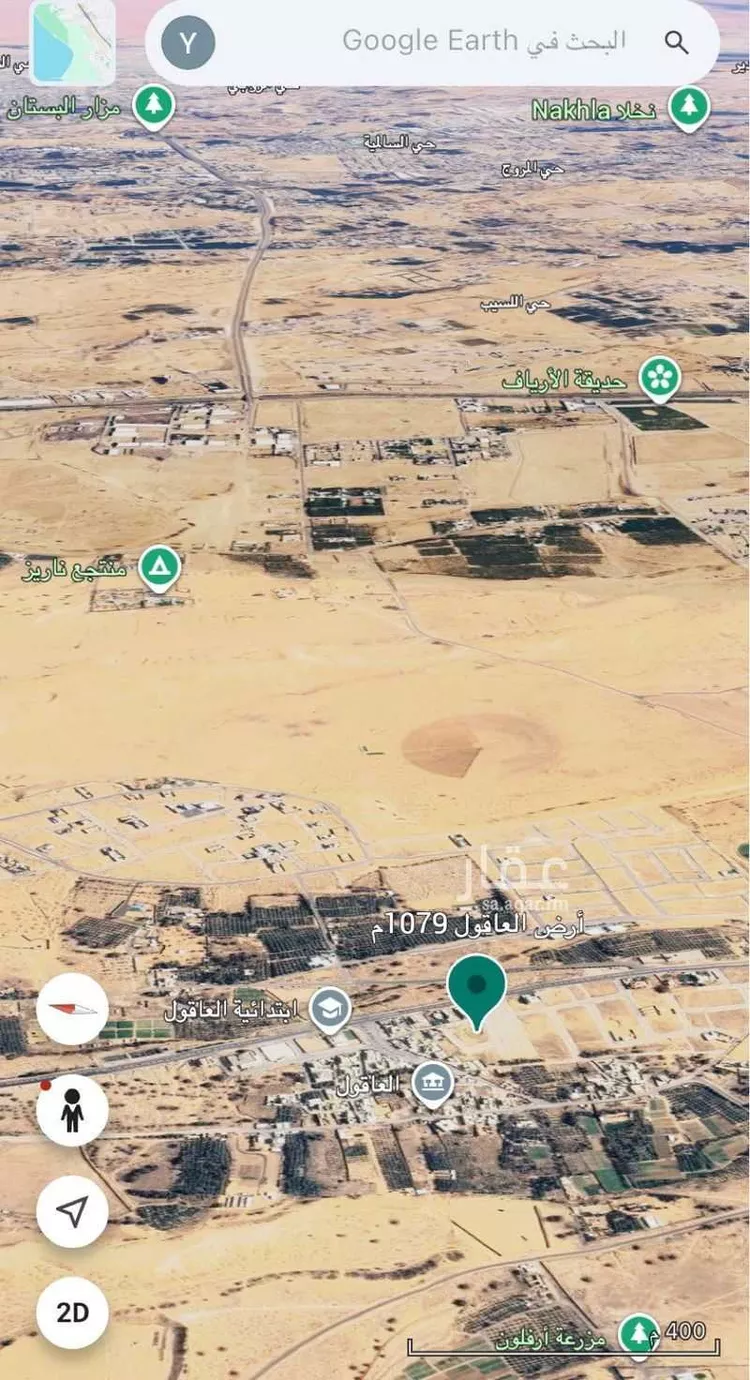Select the مزرعة أرفلون tree marker
Viewport: 750px width, 1380px height.
coord(638,1332)
